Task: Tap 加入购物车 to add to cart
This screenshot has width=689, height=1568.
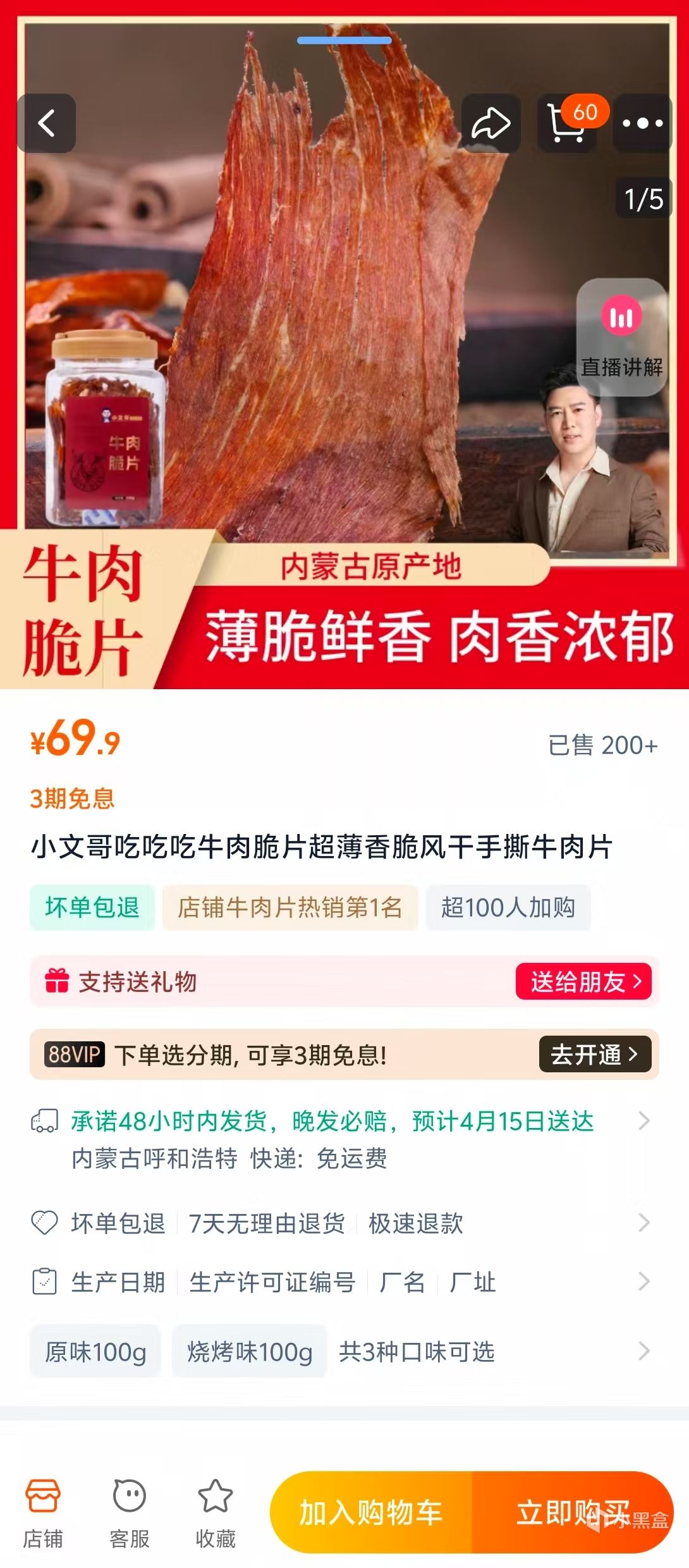Action: 371,1512
